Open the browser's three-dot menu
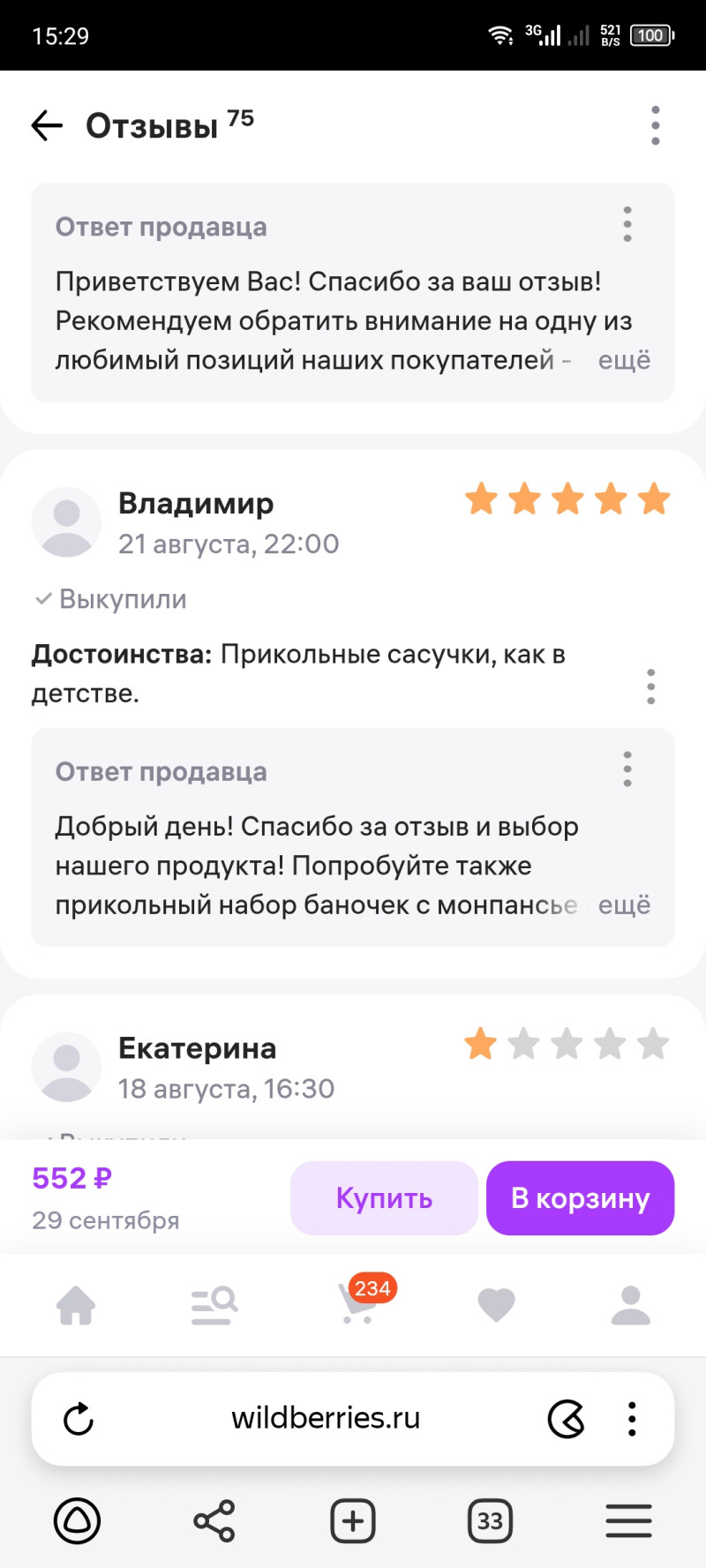706x1568 pixels. click(x=632, y=1419)
